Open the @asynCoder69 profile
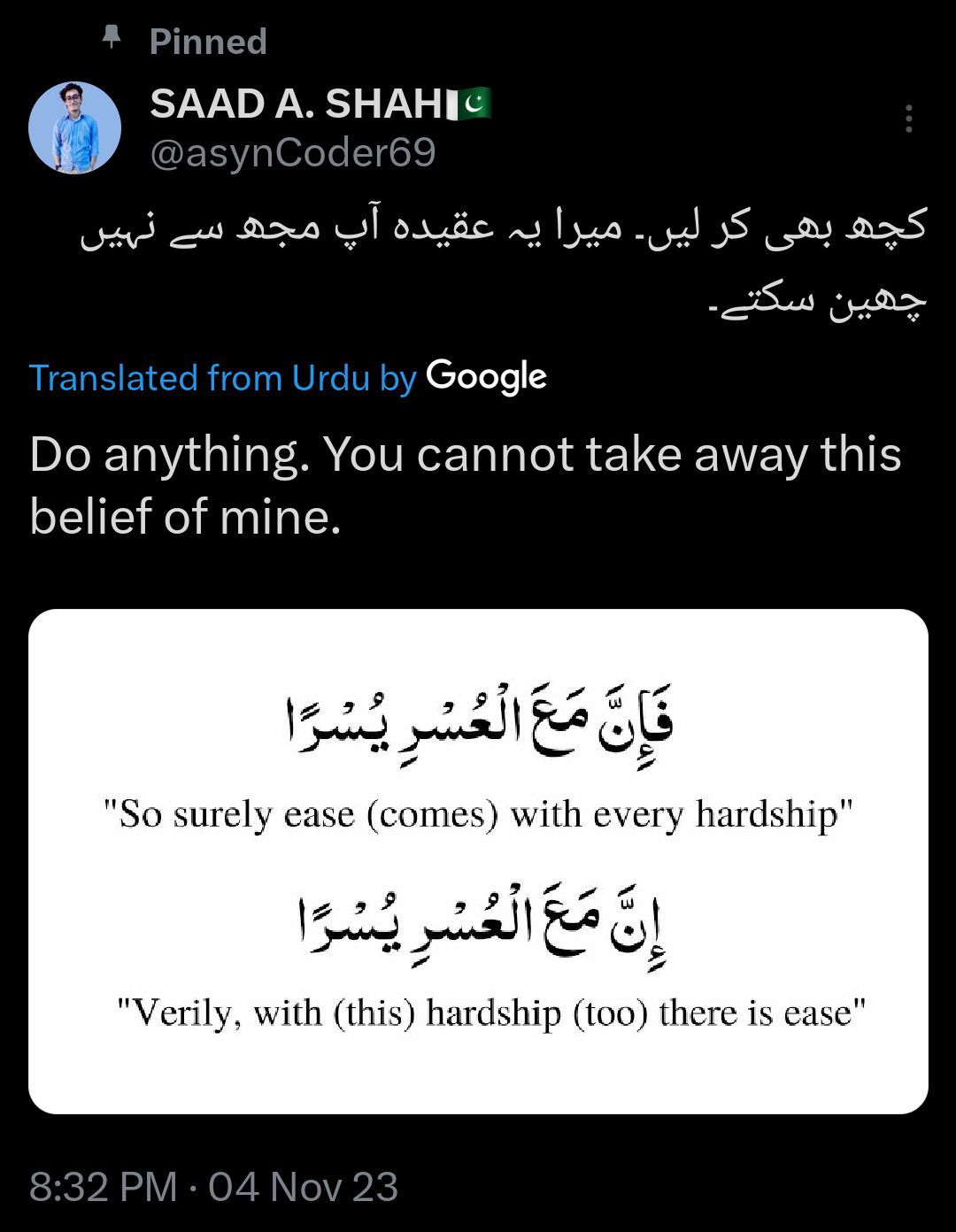Viewport: 956px width, 1232px height. (x=292, y=153)
